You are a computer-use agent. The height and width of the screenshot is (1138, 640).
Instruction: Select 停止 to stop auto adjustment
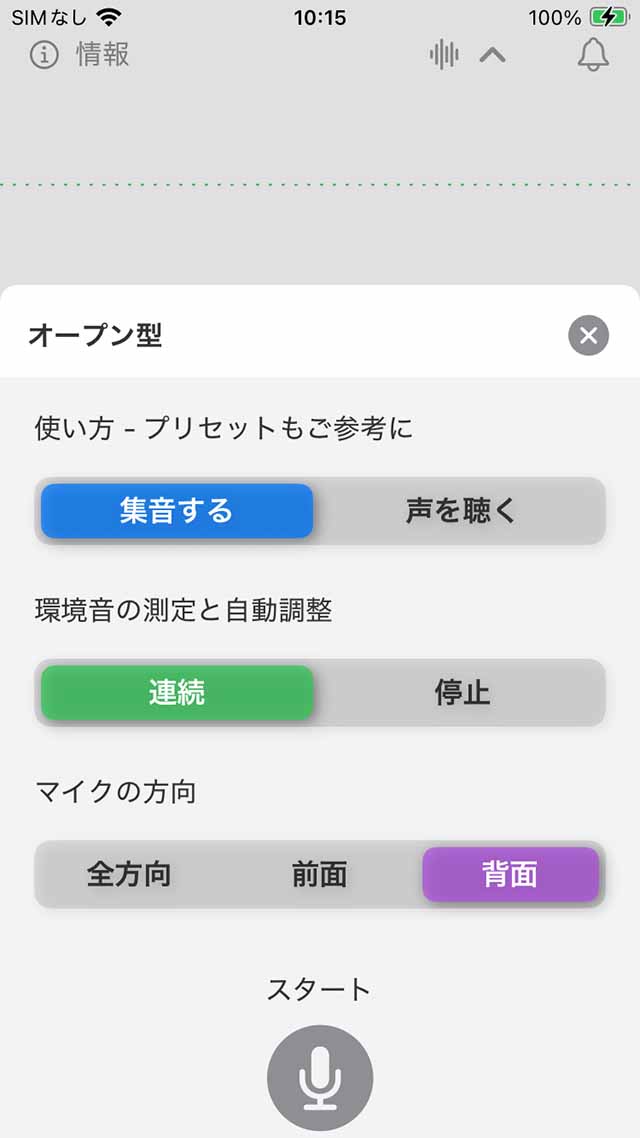click(x=460, y=692)
